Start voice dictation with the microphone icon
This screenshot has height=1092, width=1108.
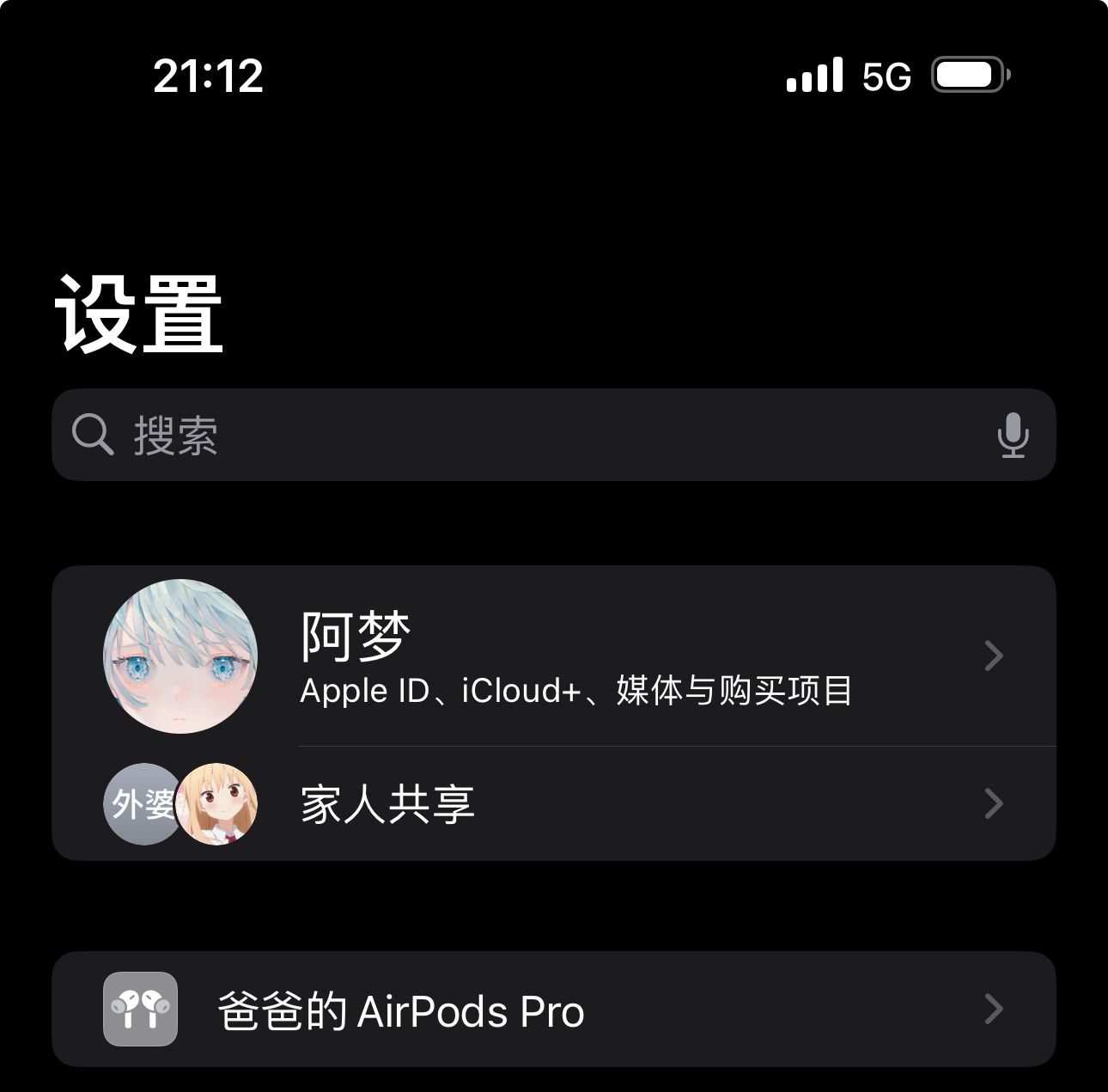1013,435
